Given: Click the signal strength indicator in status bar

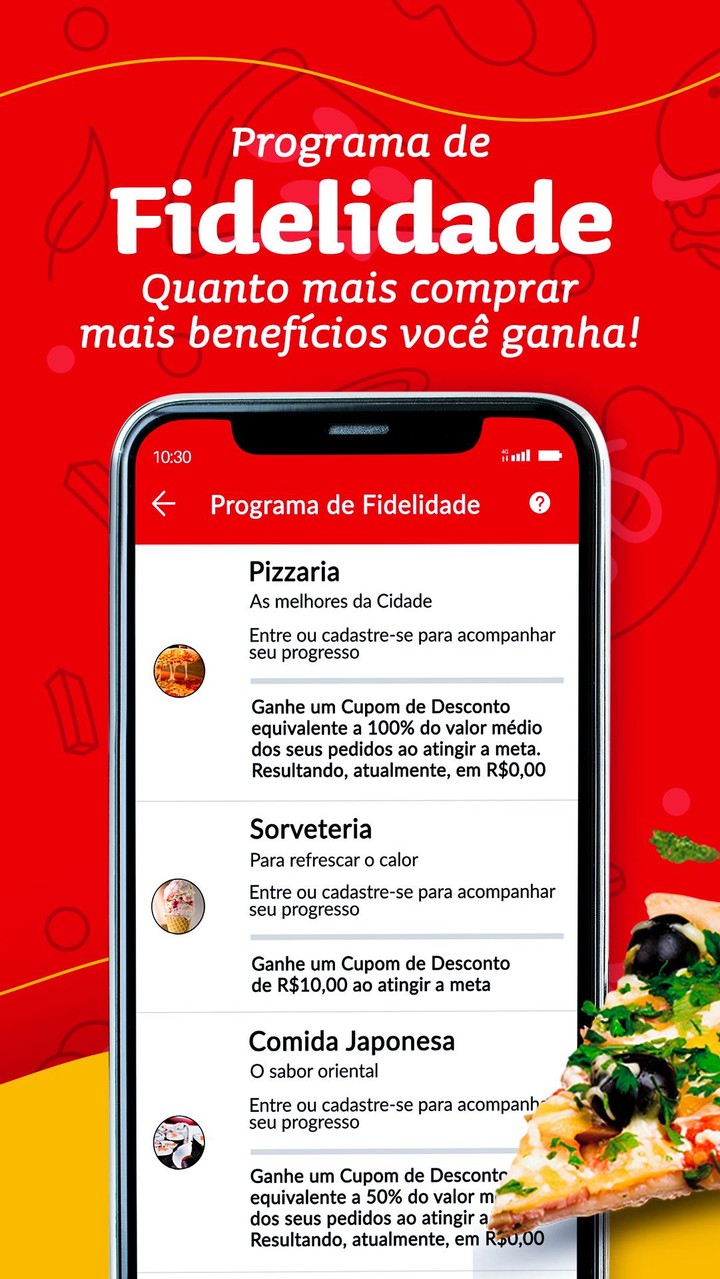Looking at the screenshot, I should click(x=521, y=454).
